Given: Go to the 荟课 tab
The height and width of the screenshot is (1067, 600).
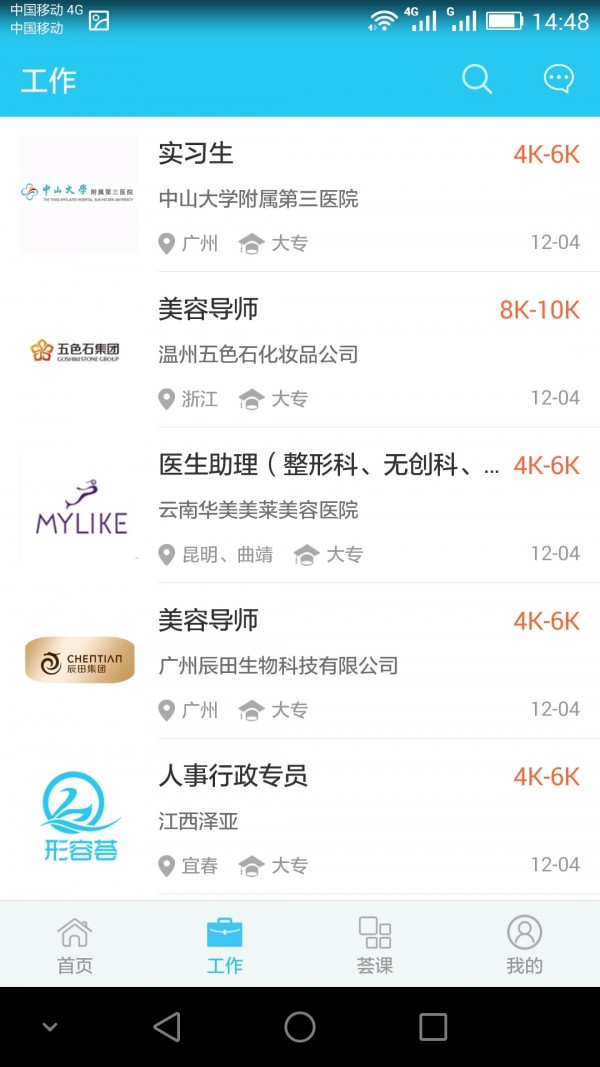Looking at the screenshot, I should click(375, 944).
